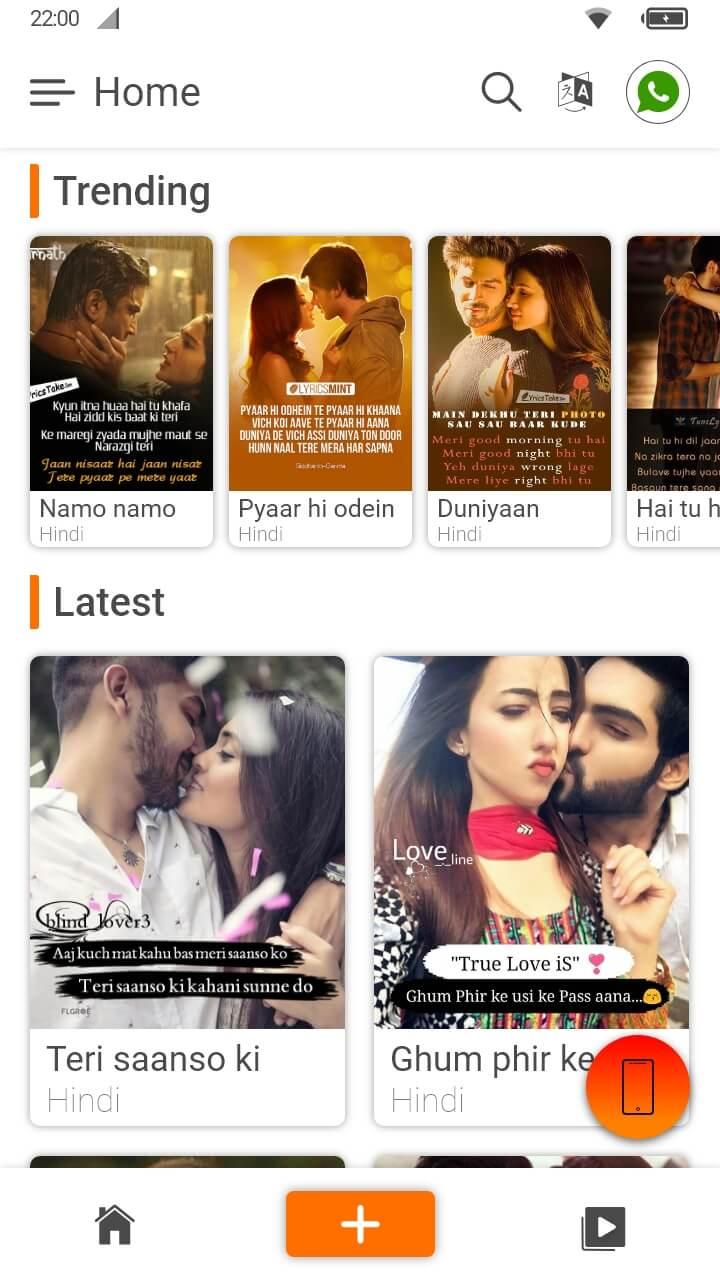Viewport: 720px width, 1280px height.
Task: Tap the orange plus create button
Action: tap(360, 1224)
